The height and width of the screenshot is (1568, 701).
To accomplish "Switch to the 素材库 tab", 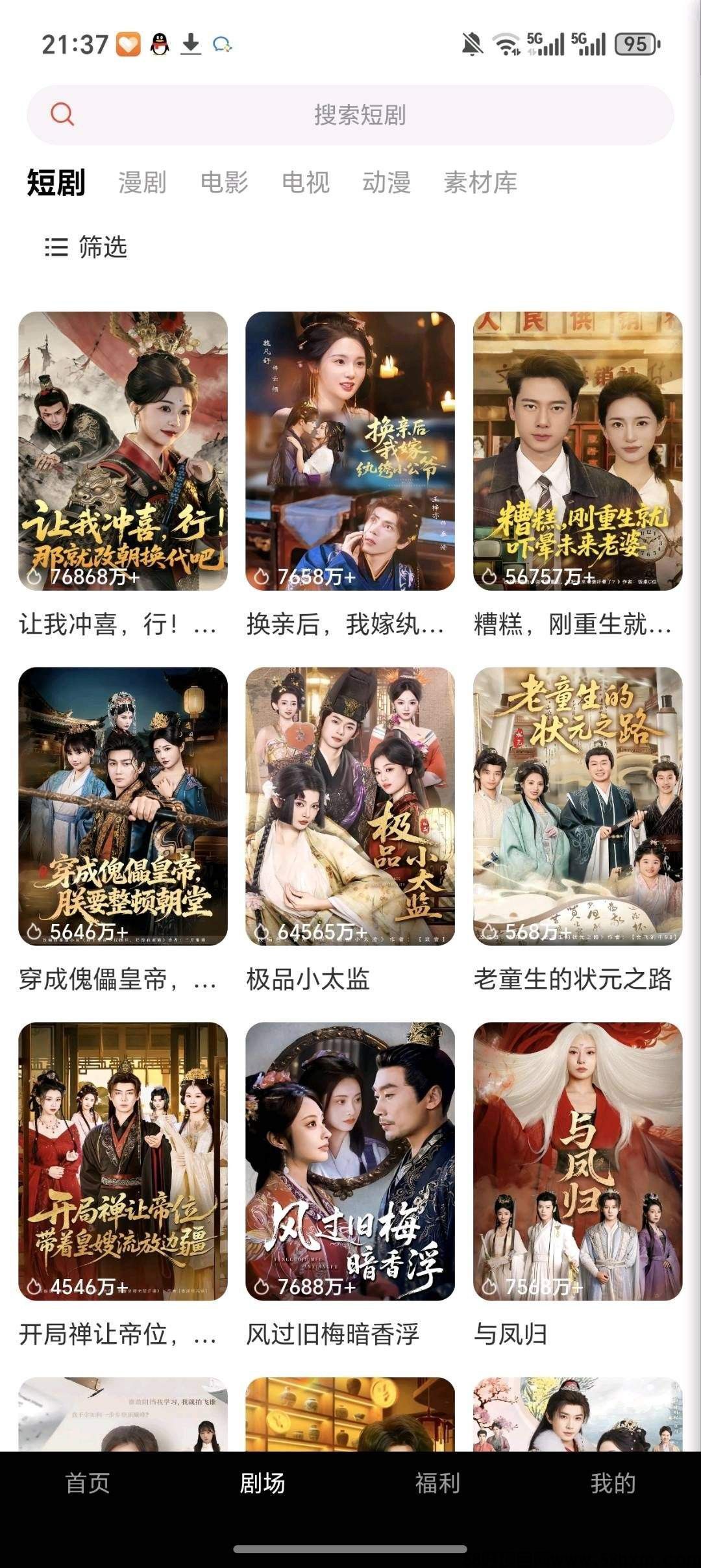I will [x=480, y=182].
